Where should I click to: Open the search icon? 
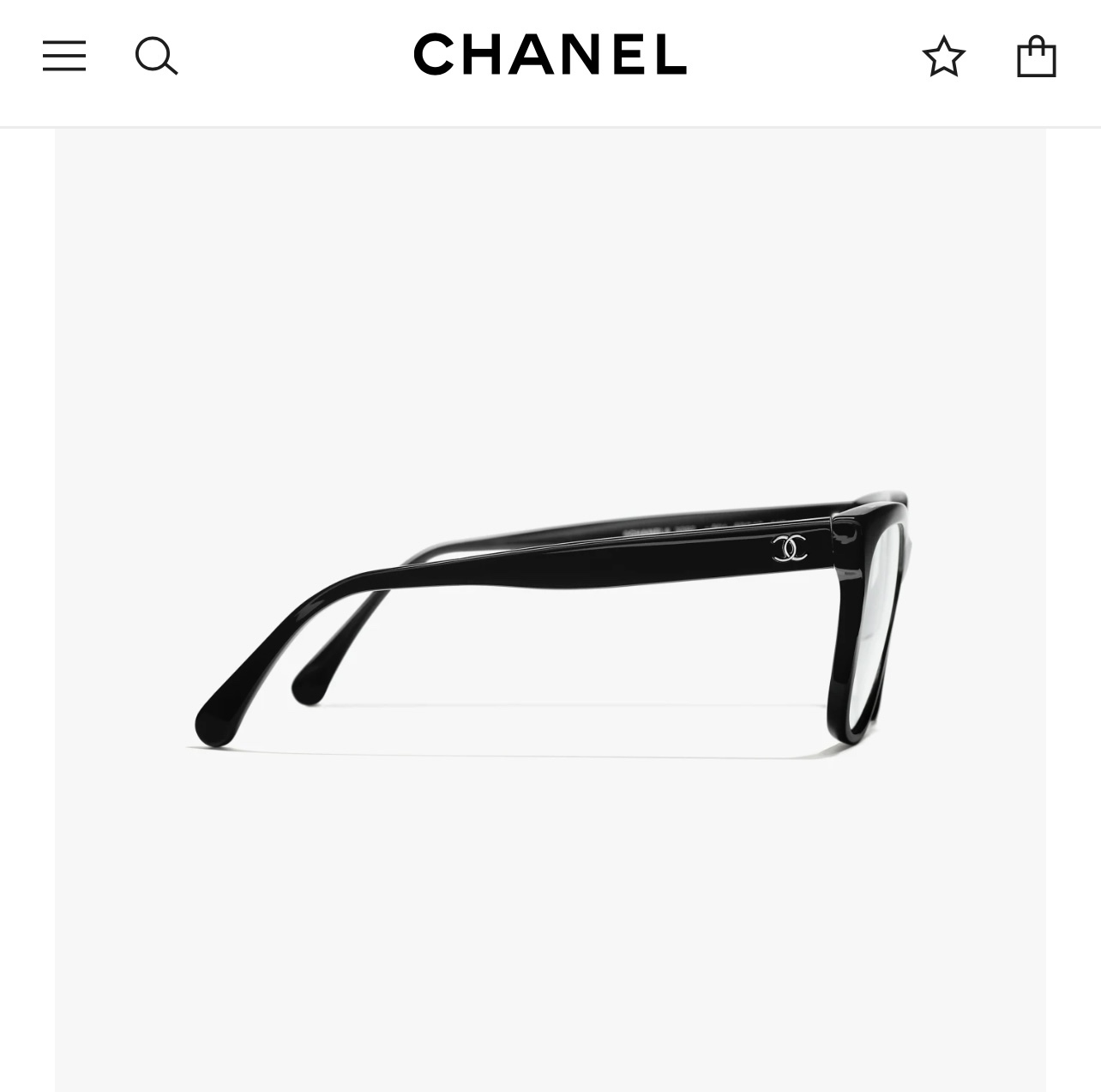coord(156,57)
